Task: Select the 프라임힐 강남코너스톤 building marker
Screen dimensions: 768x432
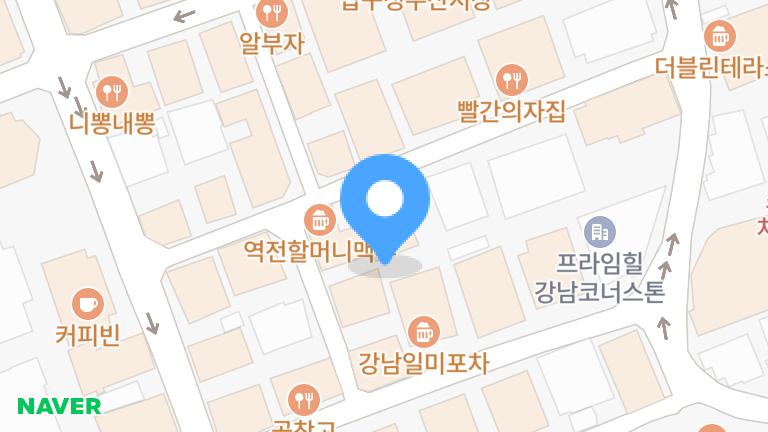Action: pos(599,232)
